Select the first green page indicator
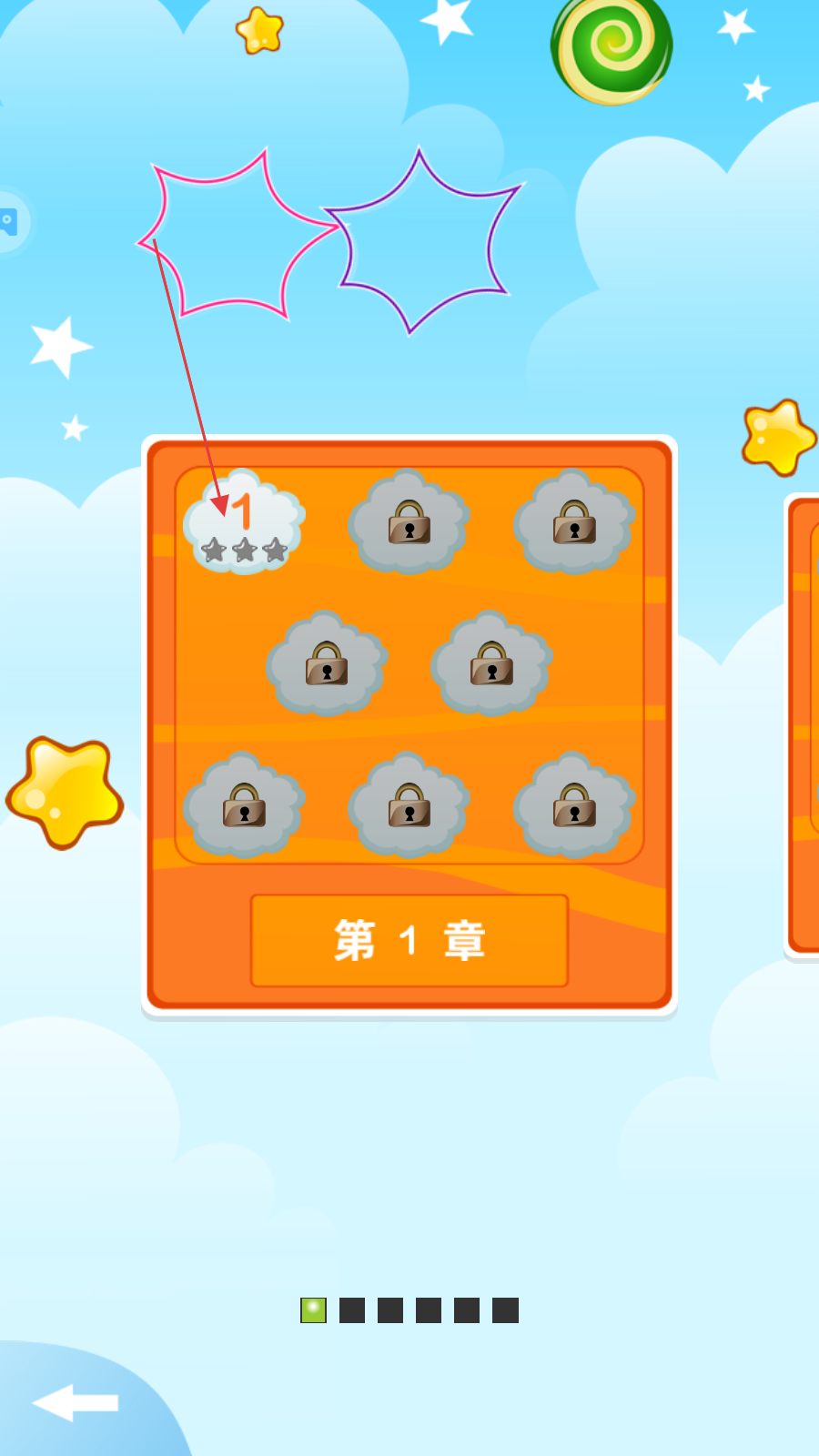The image size is (819, 1456). point(313,1310)
